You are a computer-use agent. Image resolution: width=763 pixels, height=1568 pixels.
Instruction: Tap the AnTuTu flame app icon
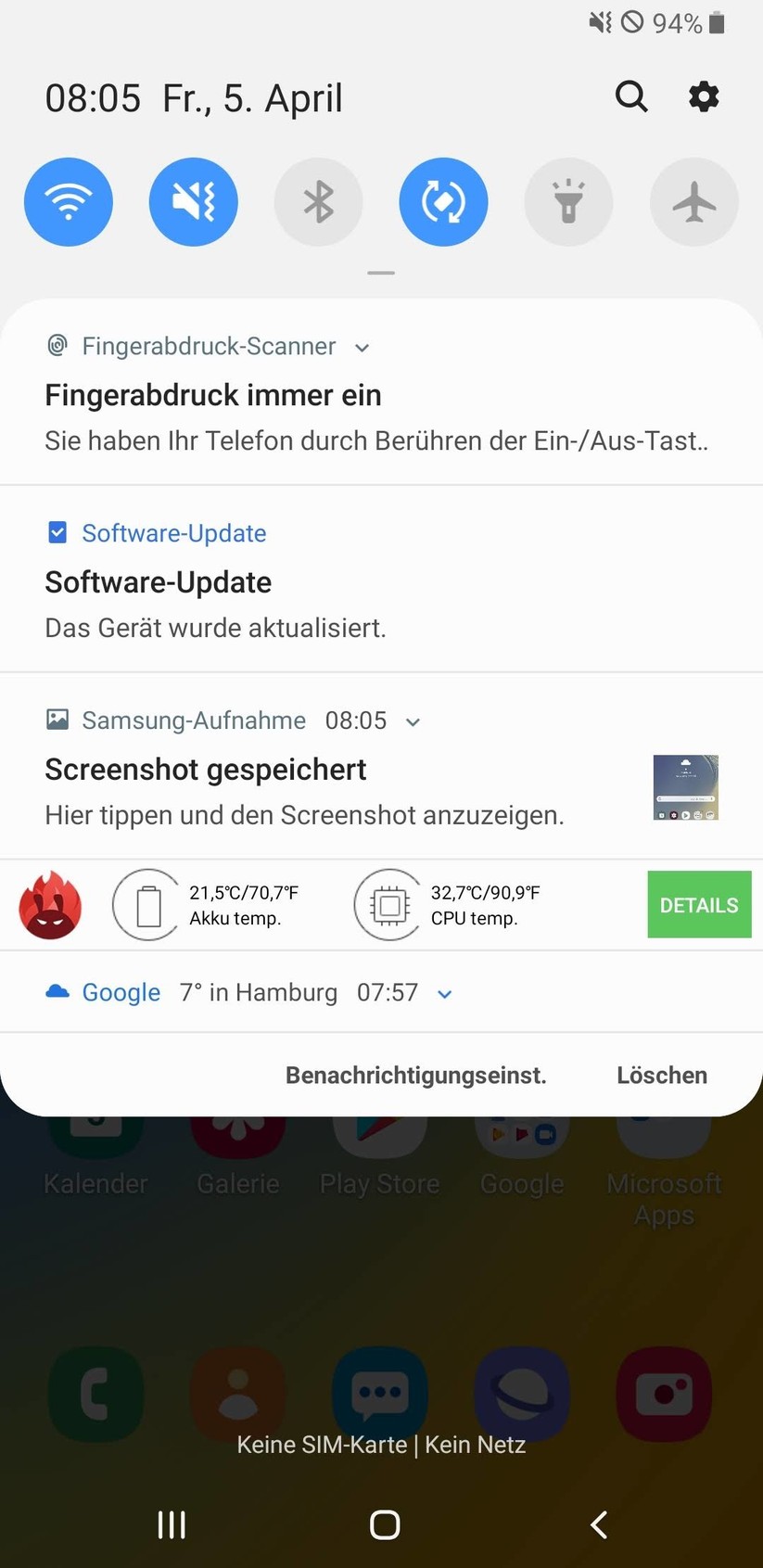[49, 904]
